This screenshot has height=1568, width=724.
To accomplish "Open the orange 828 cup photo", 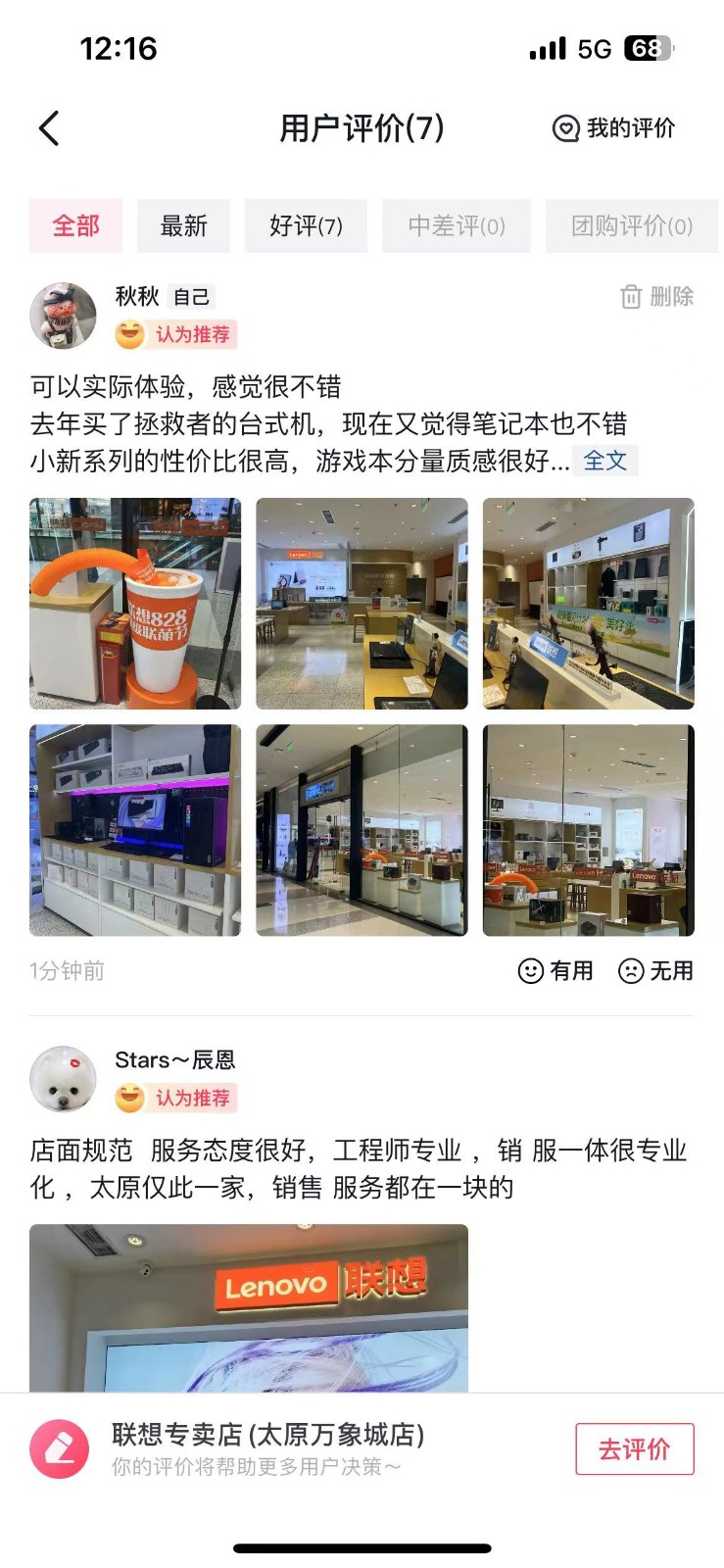I will [x=135, y=604].
